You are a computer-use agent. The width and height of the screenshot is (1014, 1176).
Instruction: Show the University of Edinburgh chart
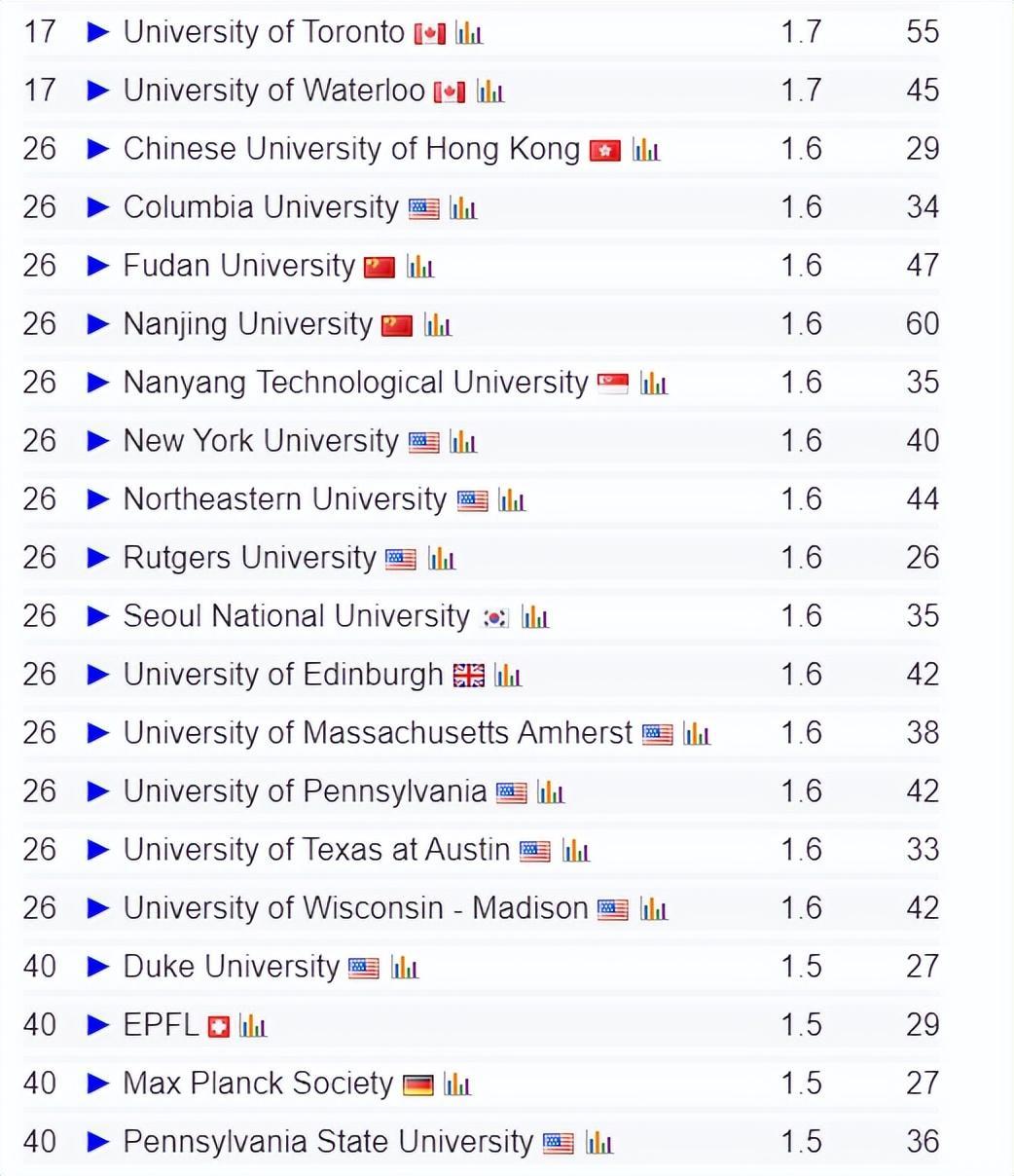[x=508, y=676]
